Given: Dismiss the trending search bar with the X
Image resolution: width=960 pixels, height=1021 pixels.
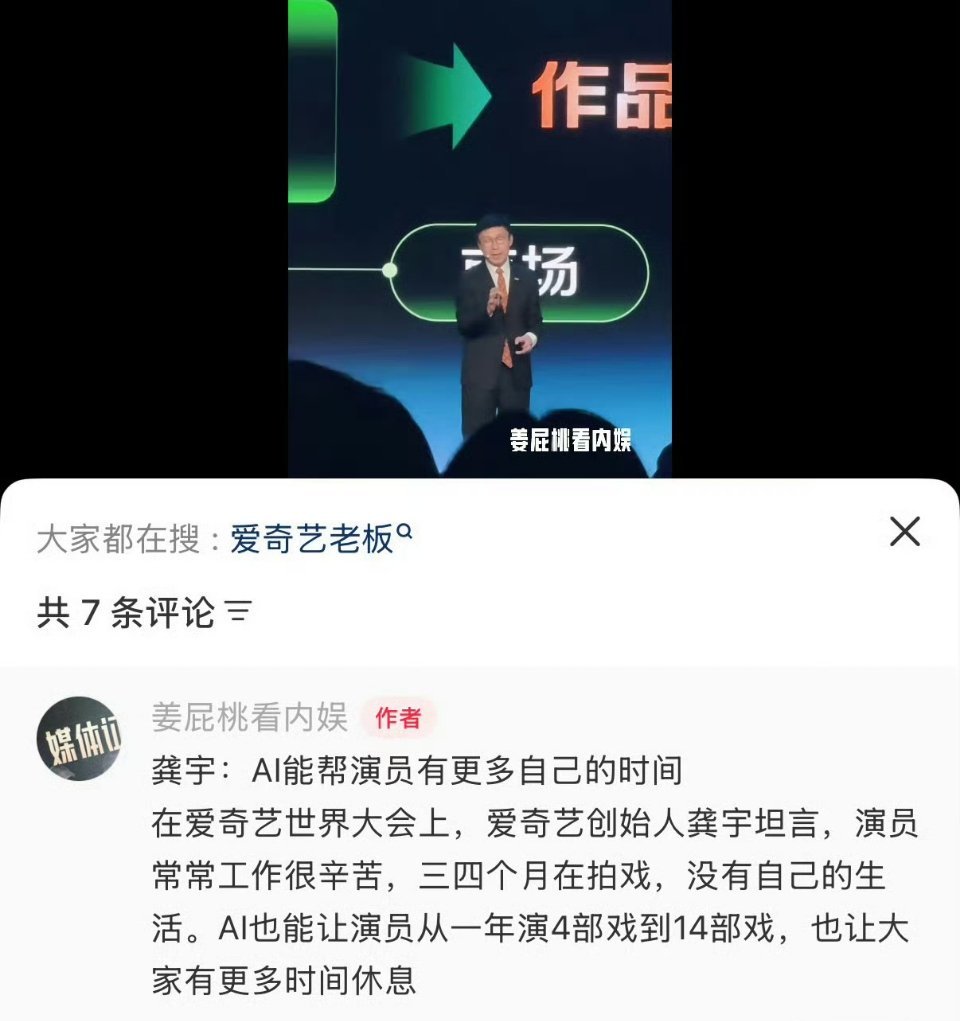Looking at the screenshot, I should click(905, 533).
